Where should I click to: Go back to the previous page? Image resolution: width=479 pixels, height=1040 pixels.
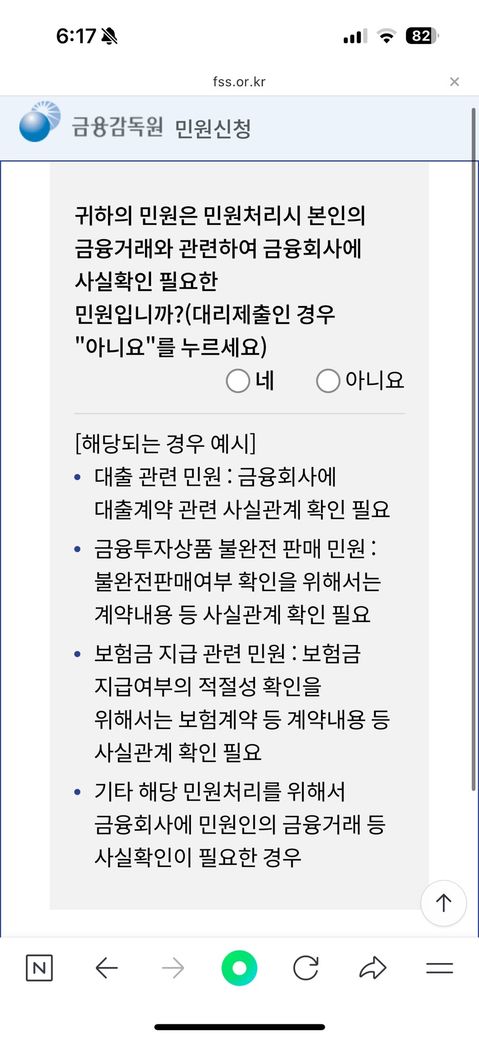point(106,968)
